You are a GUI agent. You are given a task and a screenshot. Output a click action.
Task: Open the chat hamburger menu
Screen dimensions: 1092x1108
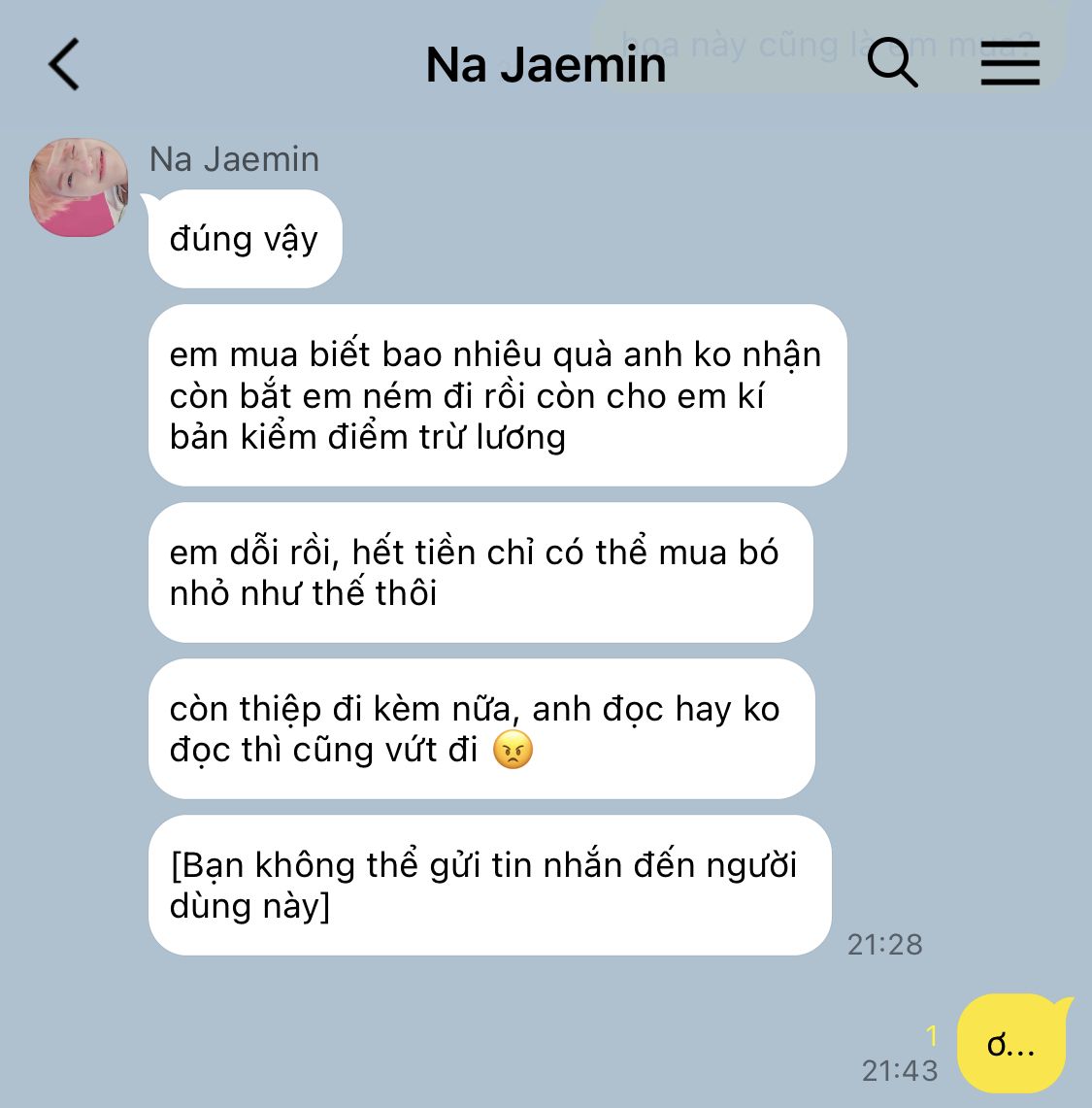1009,63
